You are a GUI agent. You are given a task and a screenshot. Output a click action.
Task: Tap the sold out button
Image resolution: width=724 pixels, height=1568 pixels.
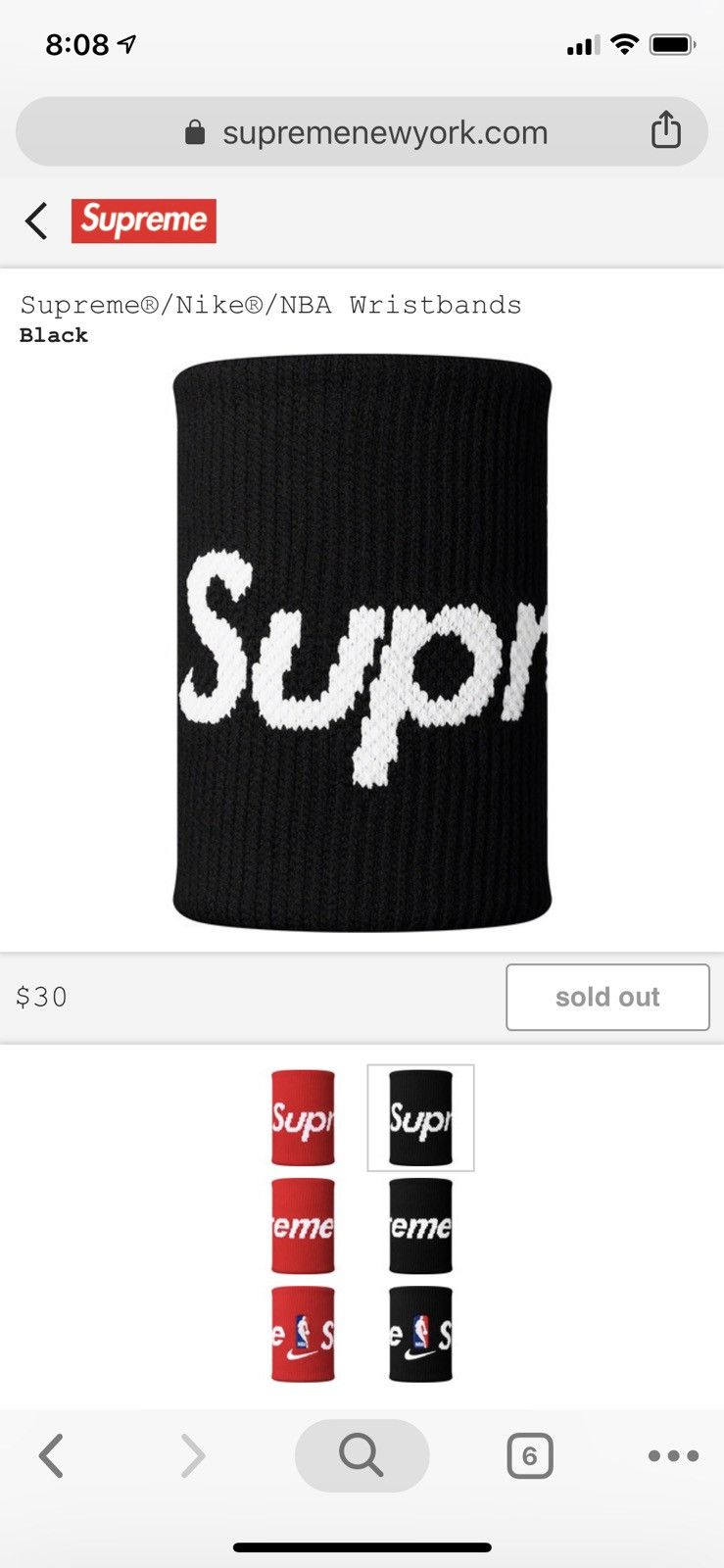click(607, 998)
